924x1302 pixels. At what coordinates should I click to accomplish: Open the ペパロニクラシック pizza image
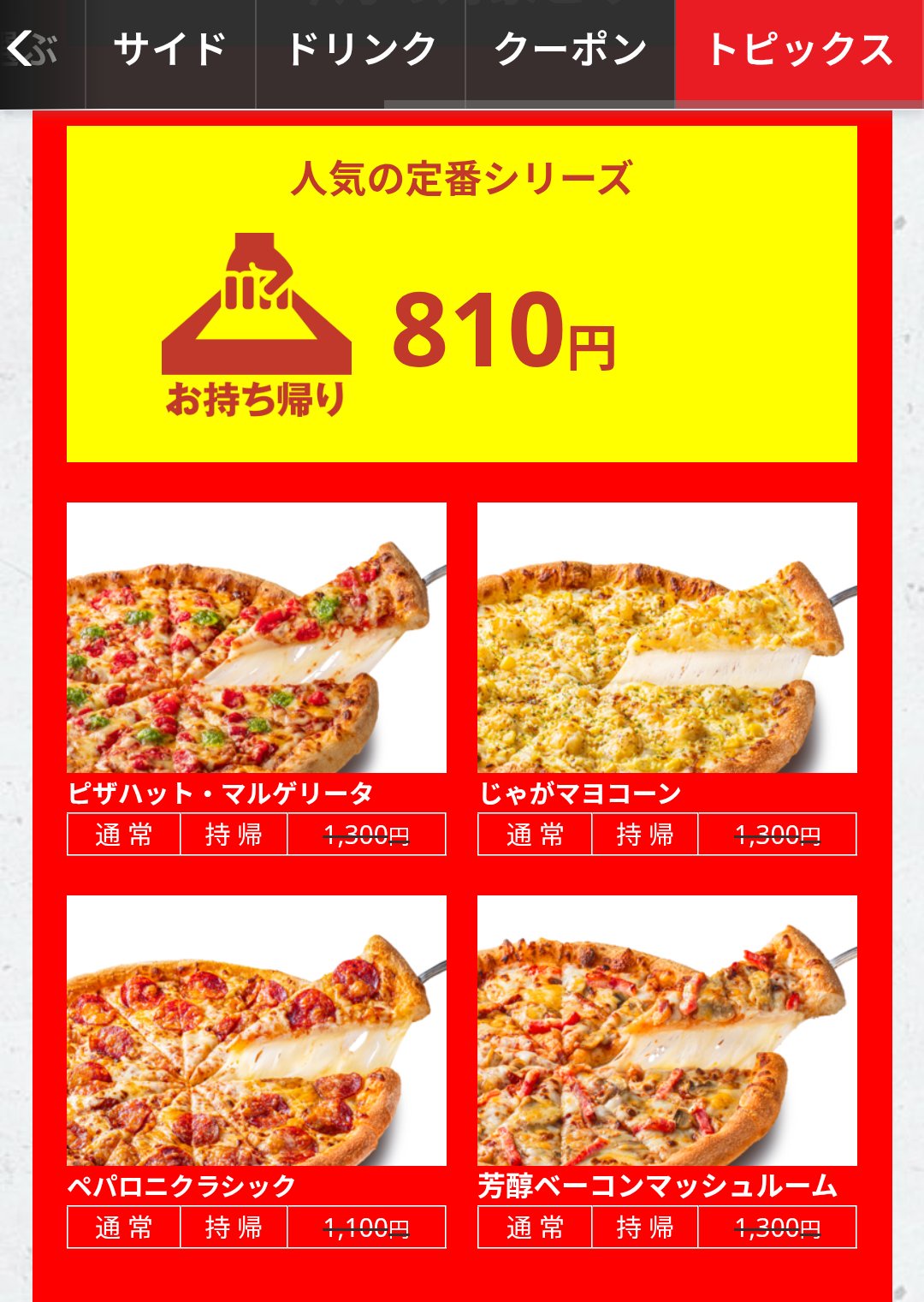pyautogui.click(x=257, y=1031)
